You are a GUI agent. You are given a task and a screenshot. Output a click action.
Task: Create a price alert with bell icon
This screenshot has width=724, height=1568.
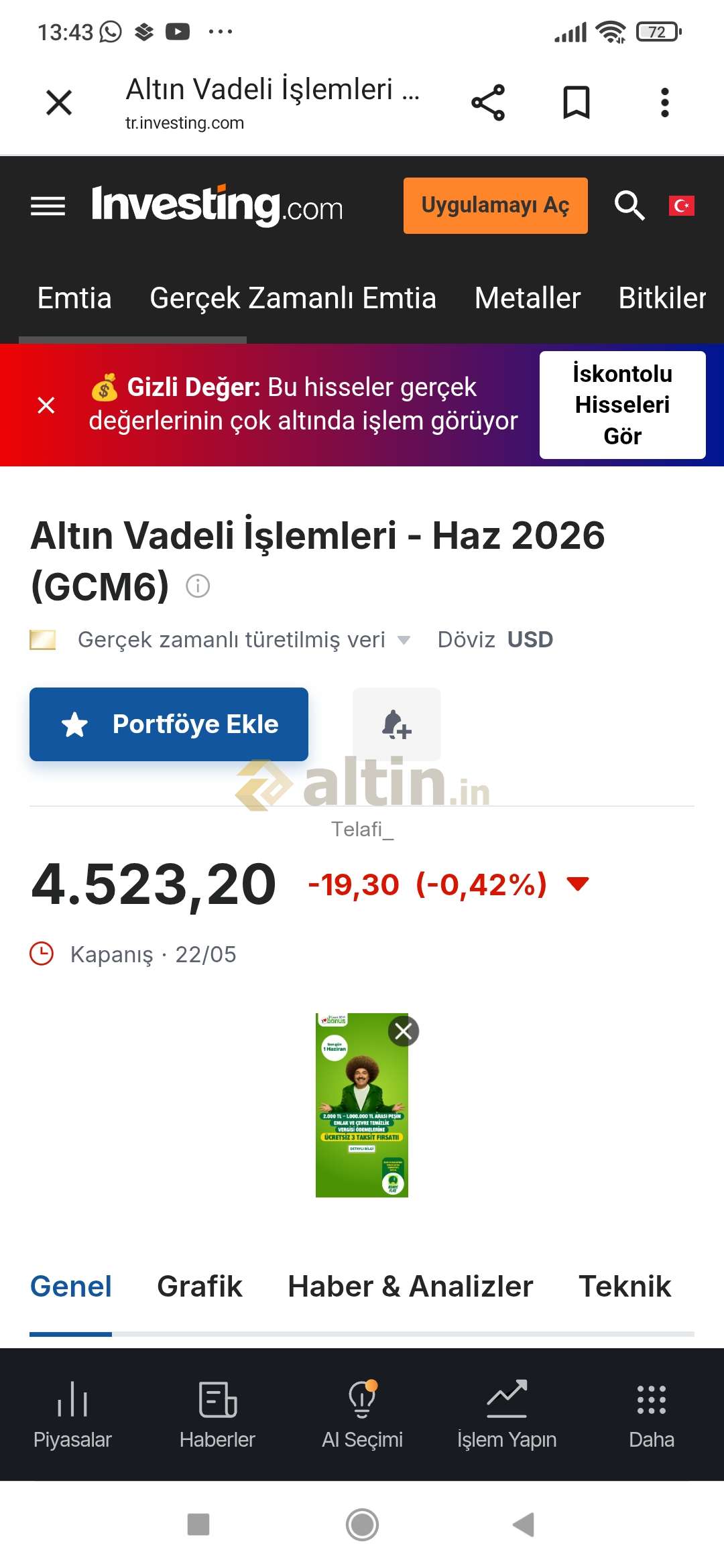[397, 724]
